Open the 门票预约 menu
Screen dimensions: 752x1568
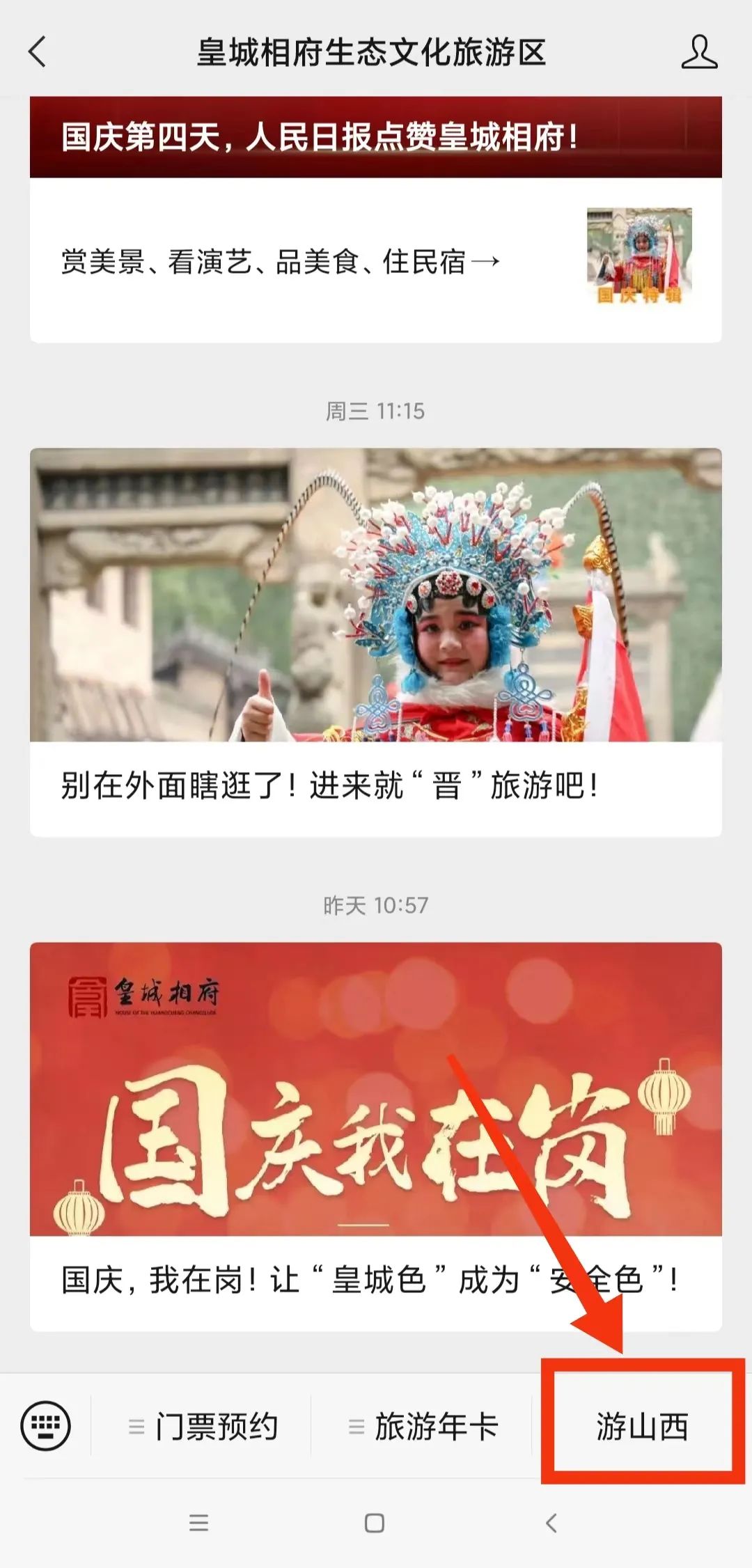click(x=201, y=1427)
